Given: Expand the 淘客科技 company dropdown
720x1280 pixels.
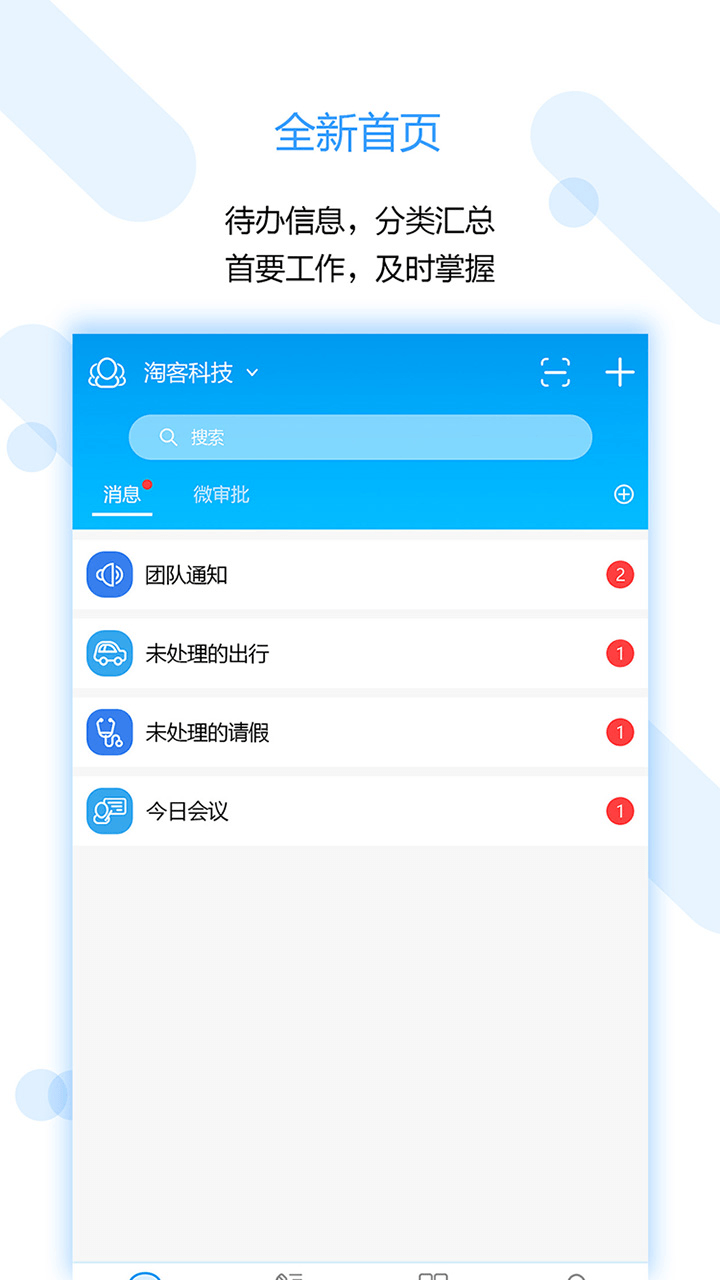Looking at the screenshot, I should [252, 373].
